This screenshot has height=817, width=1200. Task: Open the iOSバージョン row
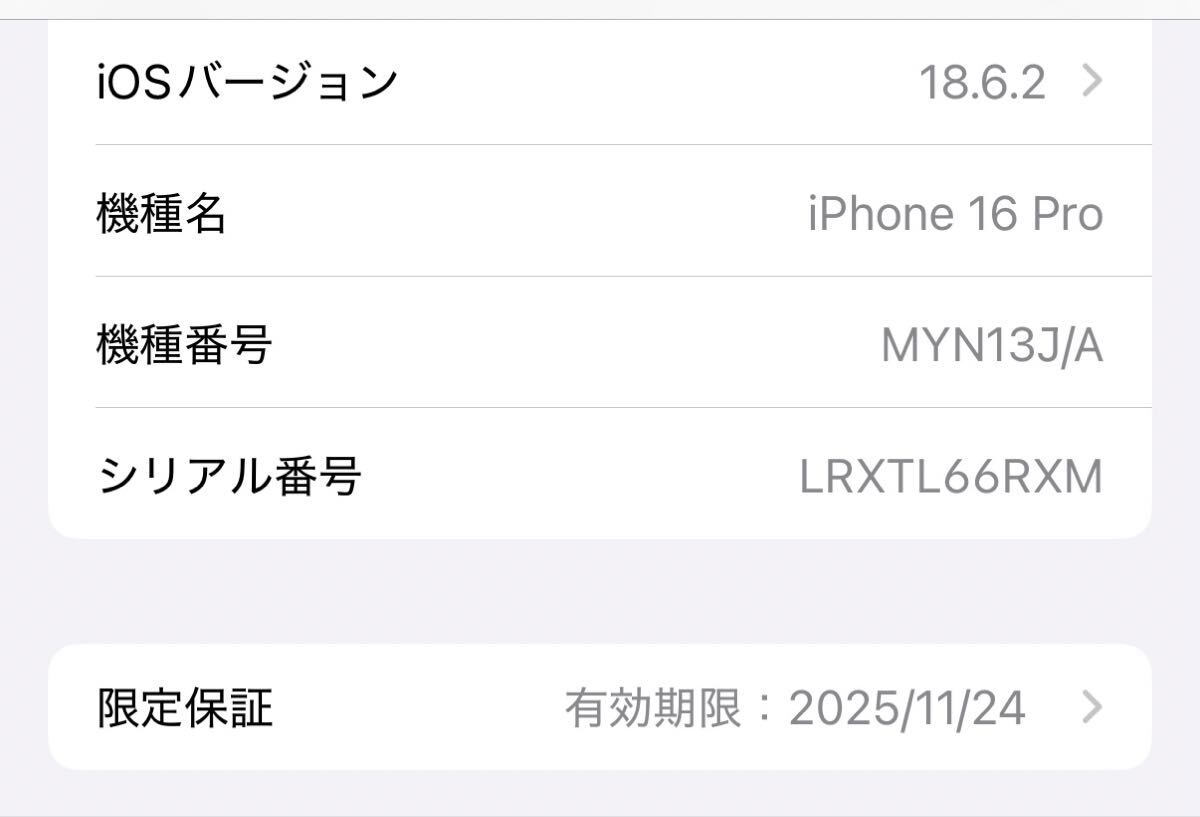pos(600,82)
